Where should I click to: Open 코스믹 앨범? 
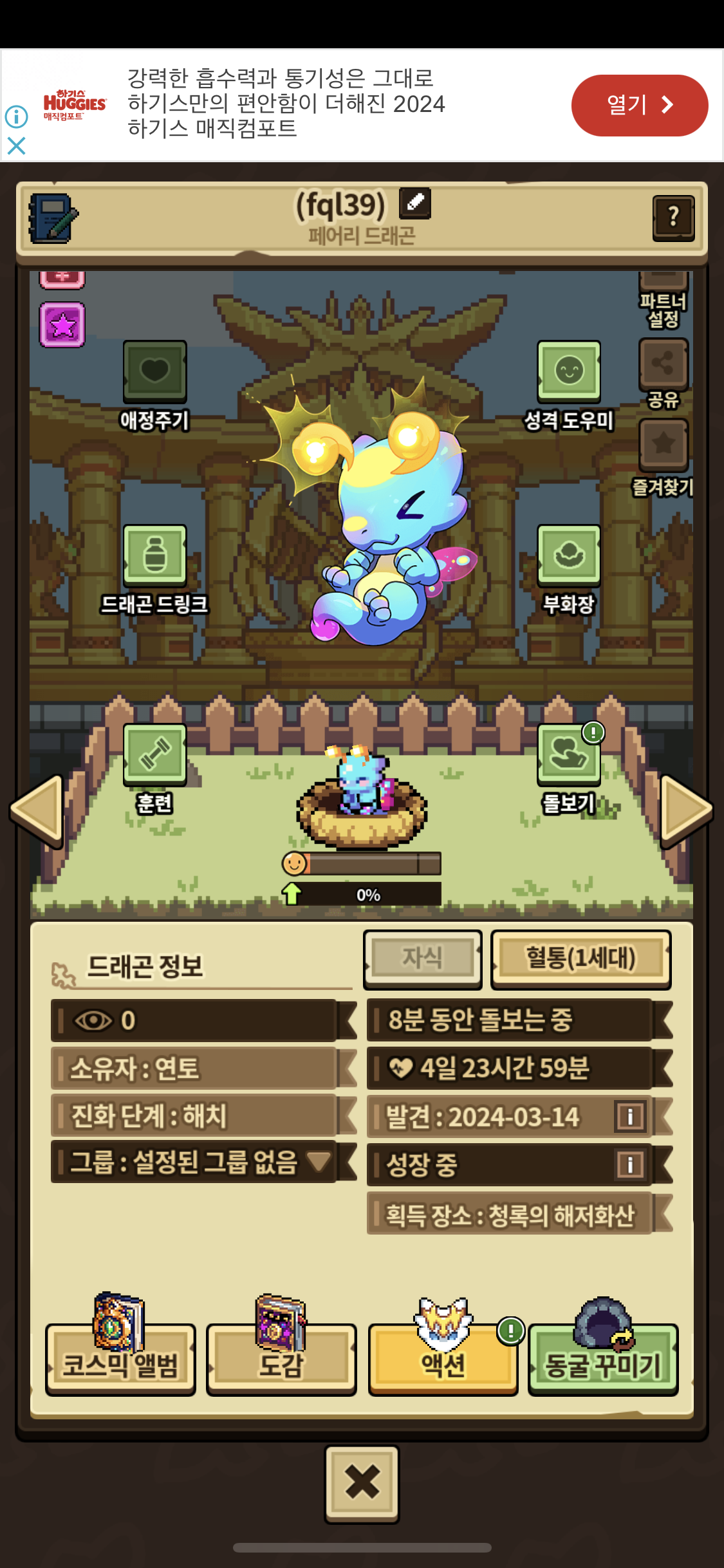click(x=120, y=1359)
